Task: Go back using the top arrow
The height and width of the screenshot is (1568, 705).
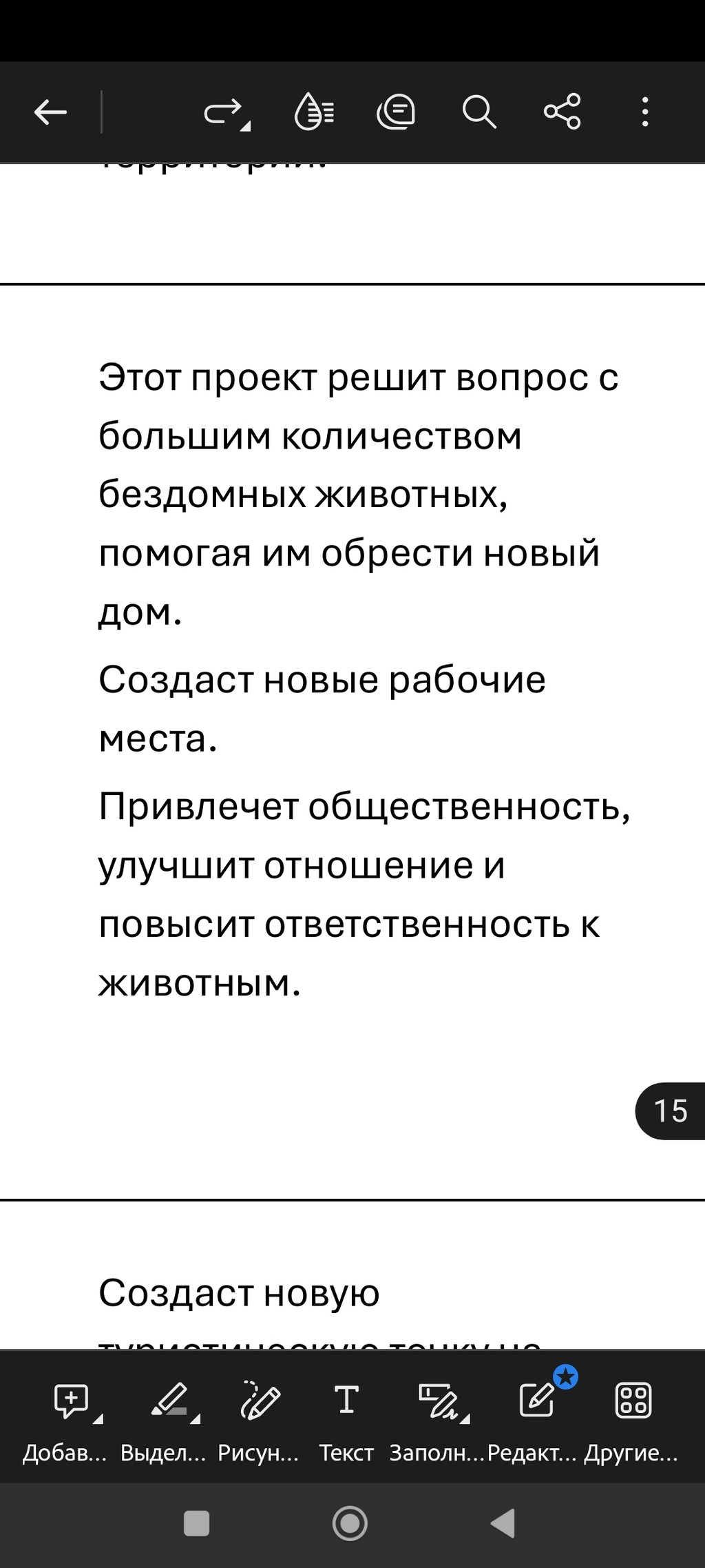Action: [51, 112]
